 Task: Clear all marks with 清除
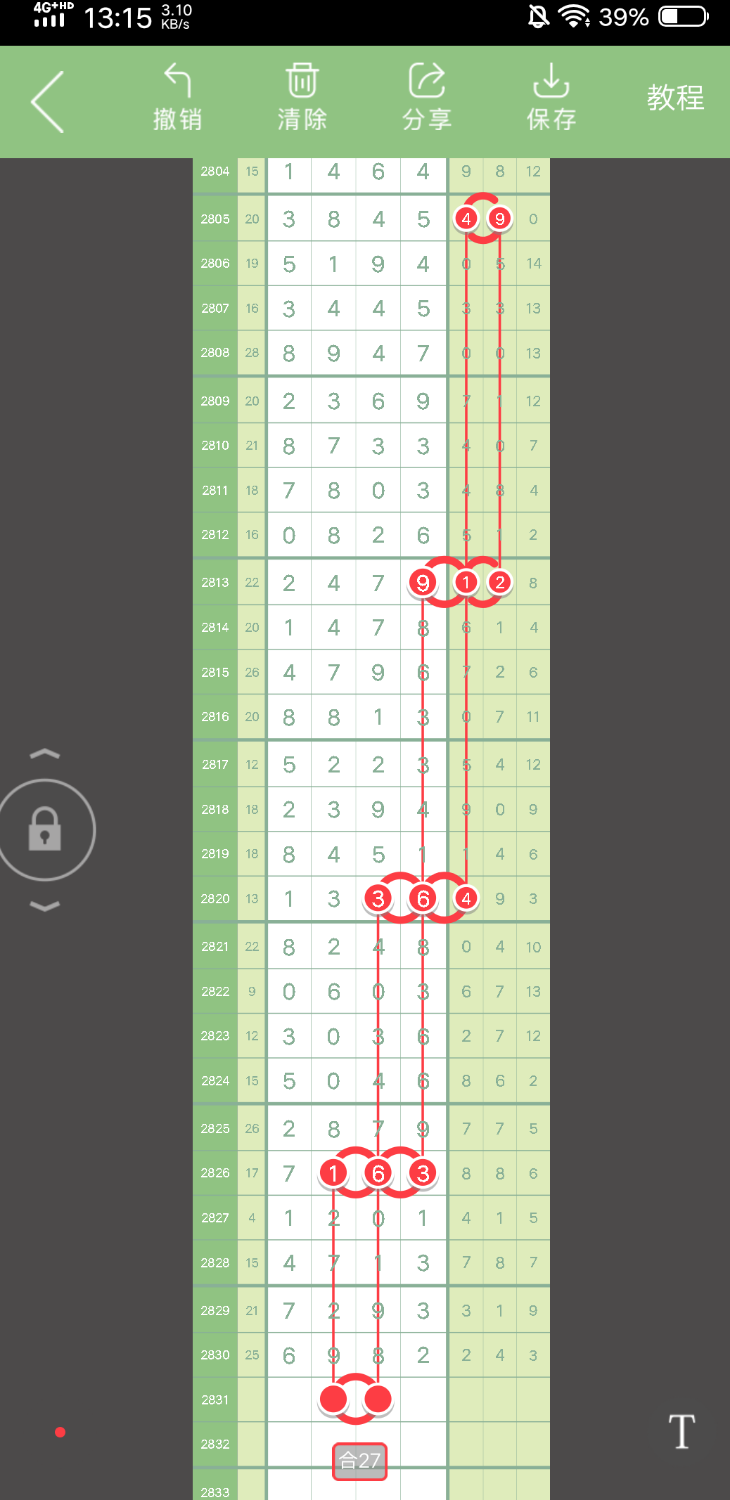[302, 99]
